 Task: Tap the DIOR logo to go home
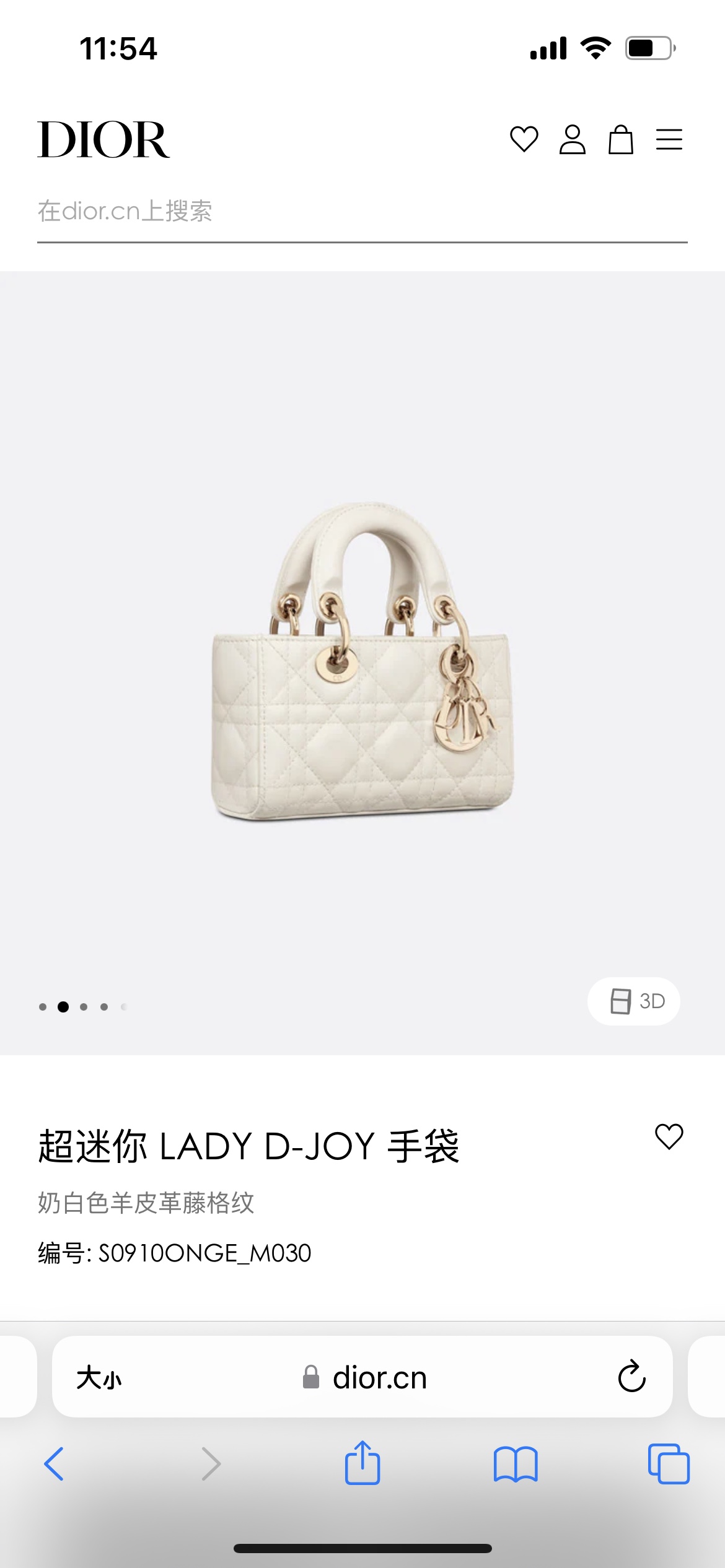[x=103, y=140]
